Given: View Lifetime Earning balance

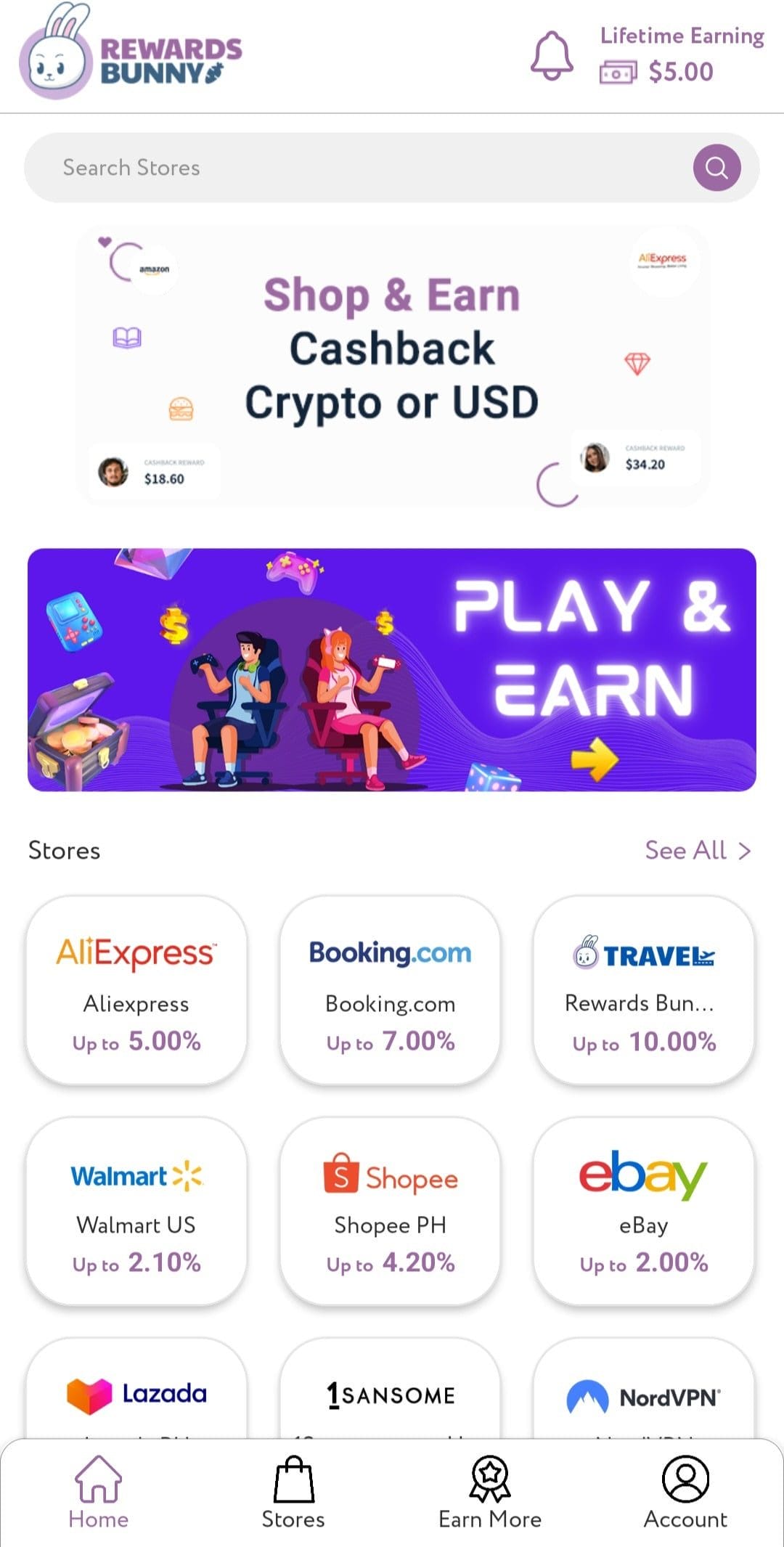Looking at the screenshot, I should (682, 55).
